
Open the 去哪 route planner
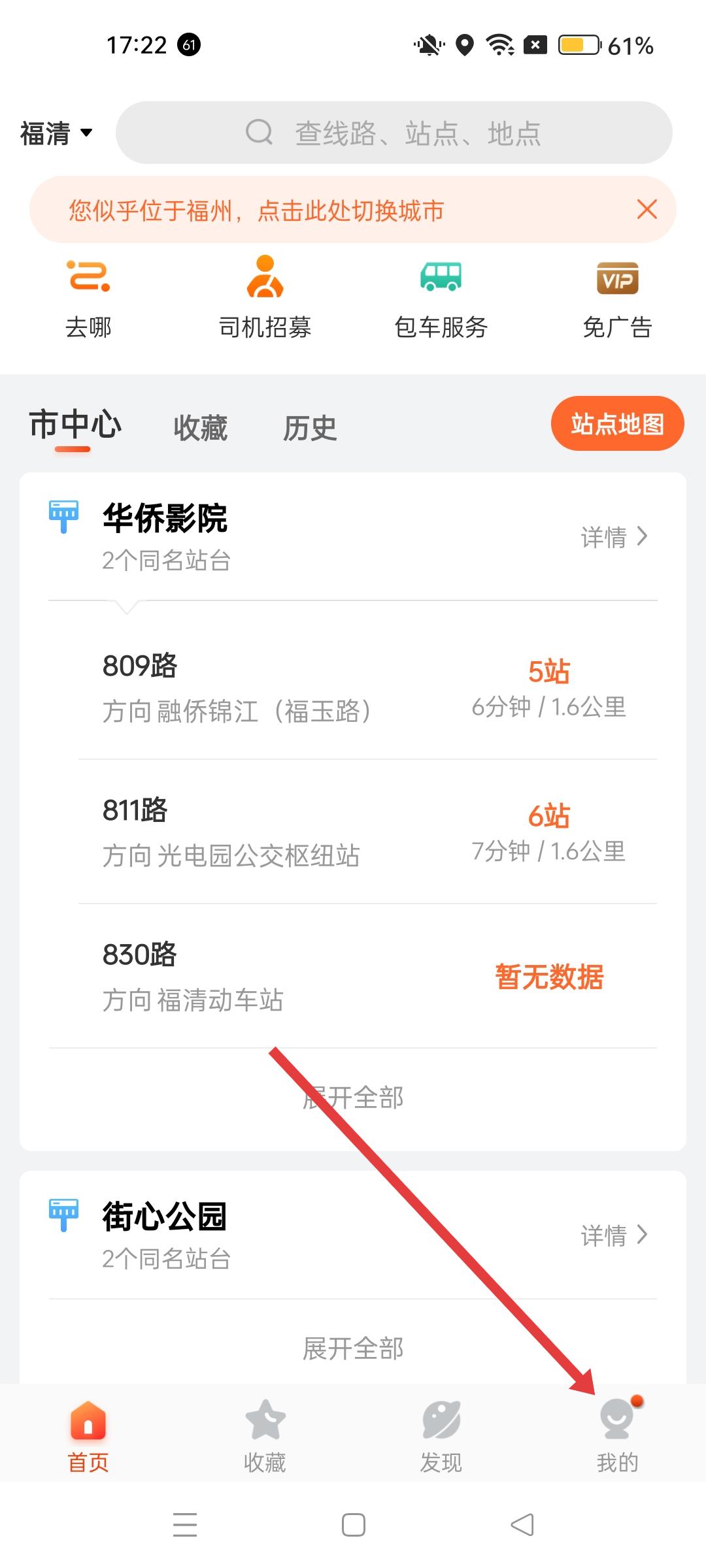pyautogui.click(x=88, y=298)
